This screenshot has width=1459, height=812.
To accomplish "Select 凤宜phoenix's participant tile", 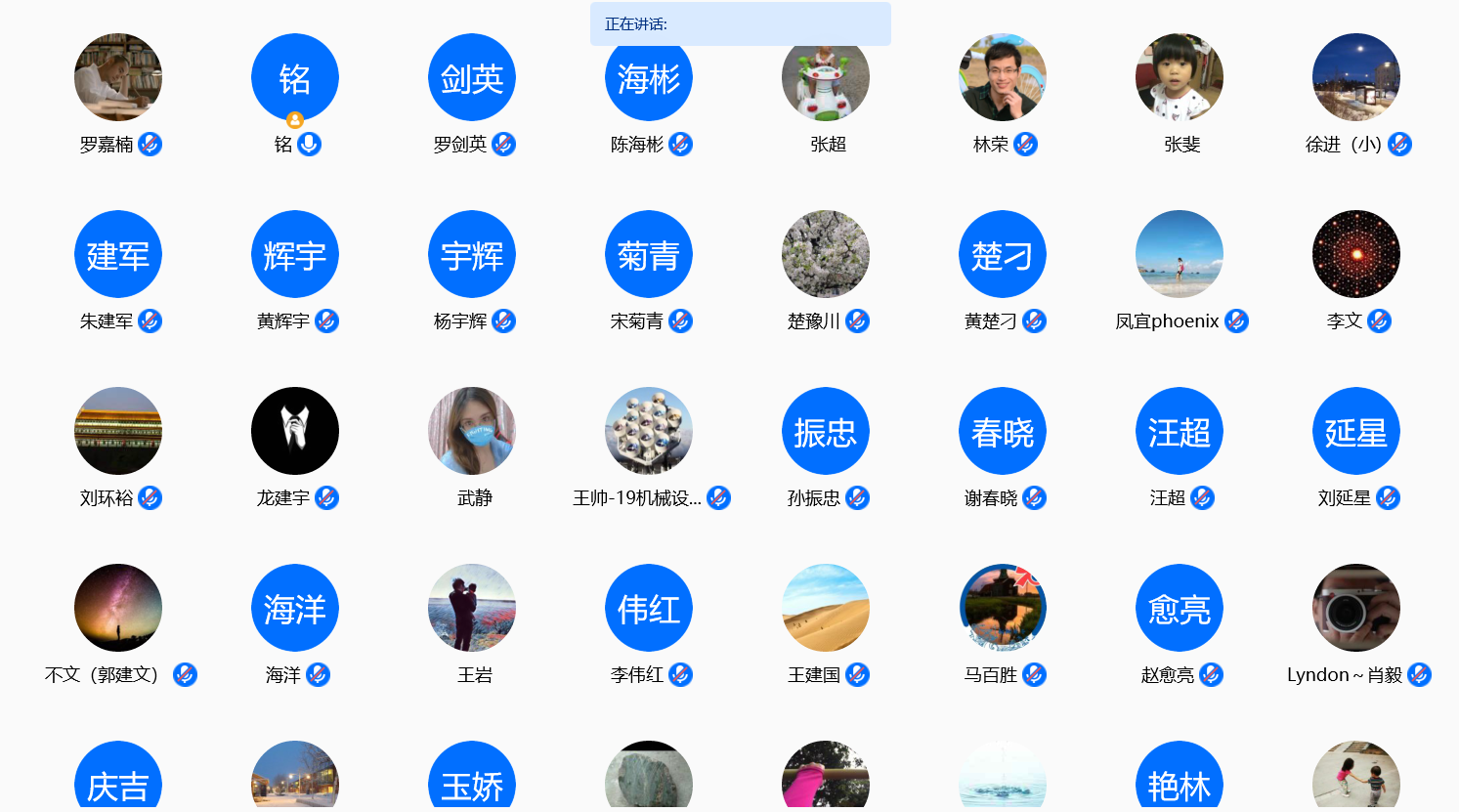I will pos(1180,254).
